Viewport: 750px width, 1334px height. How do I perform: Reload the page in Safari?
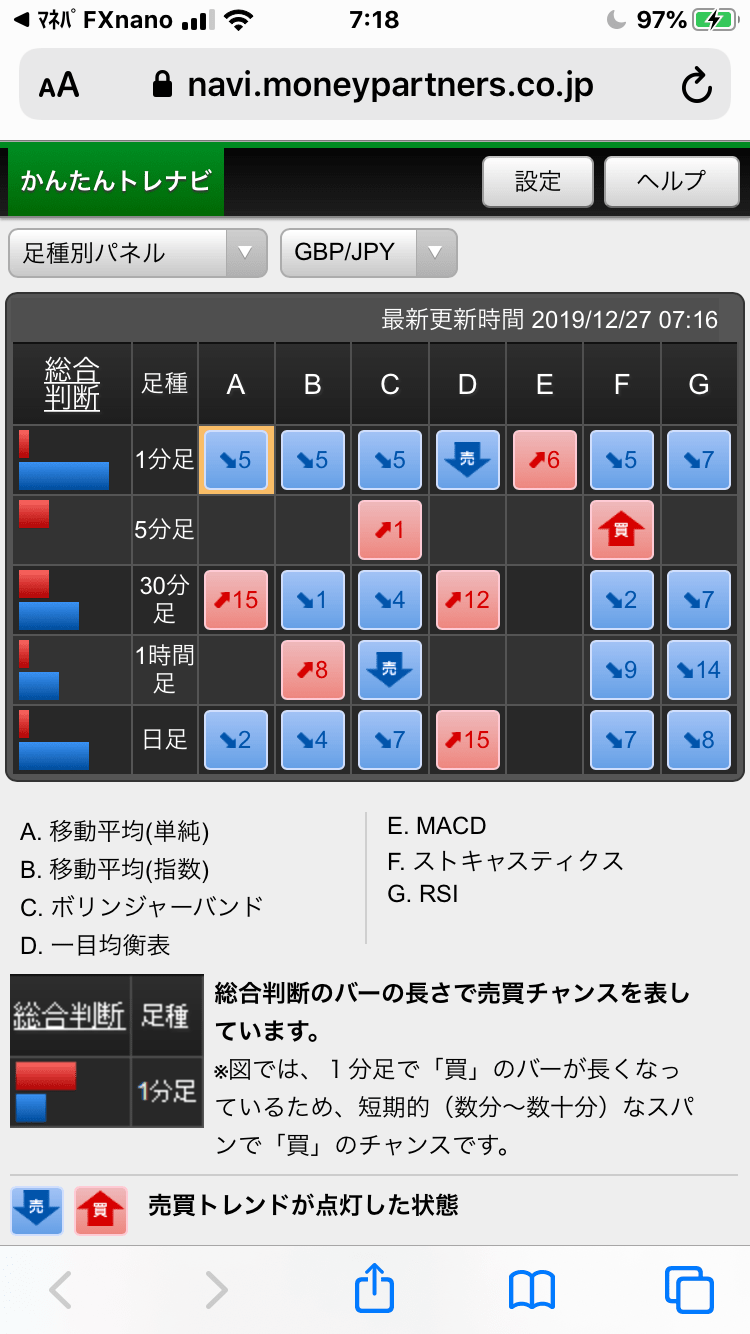click(x=696, y=86)
